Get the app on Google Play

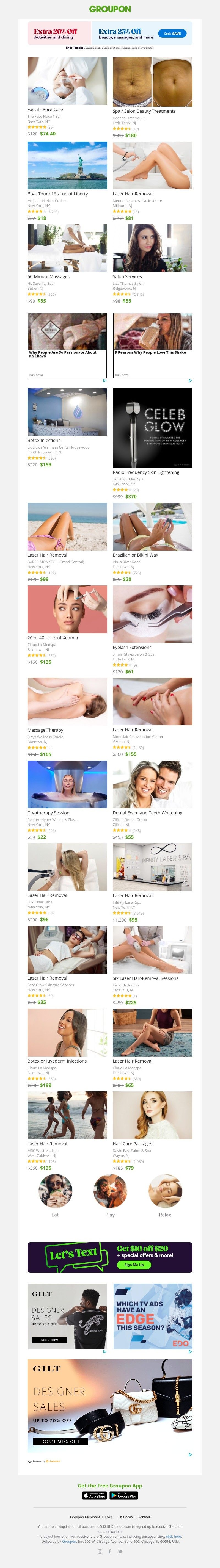pyautogui.click(x=124, y=1495)
